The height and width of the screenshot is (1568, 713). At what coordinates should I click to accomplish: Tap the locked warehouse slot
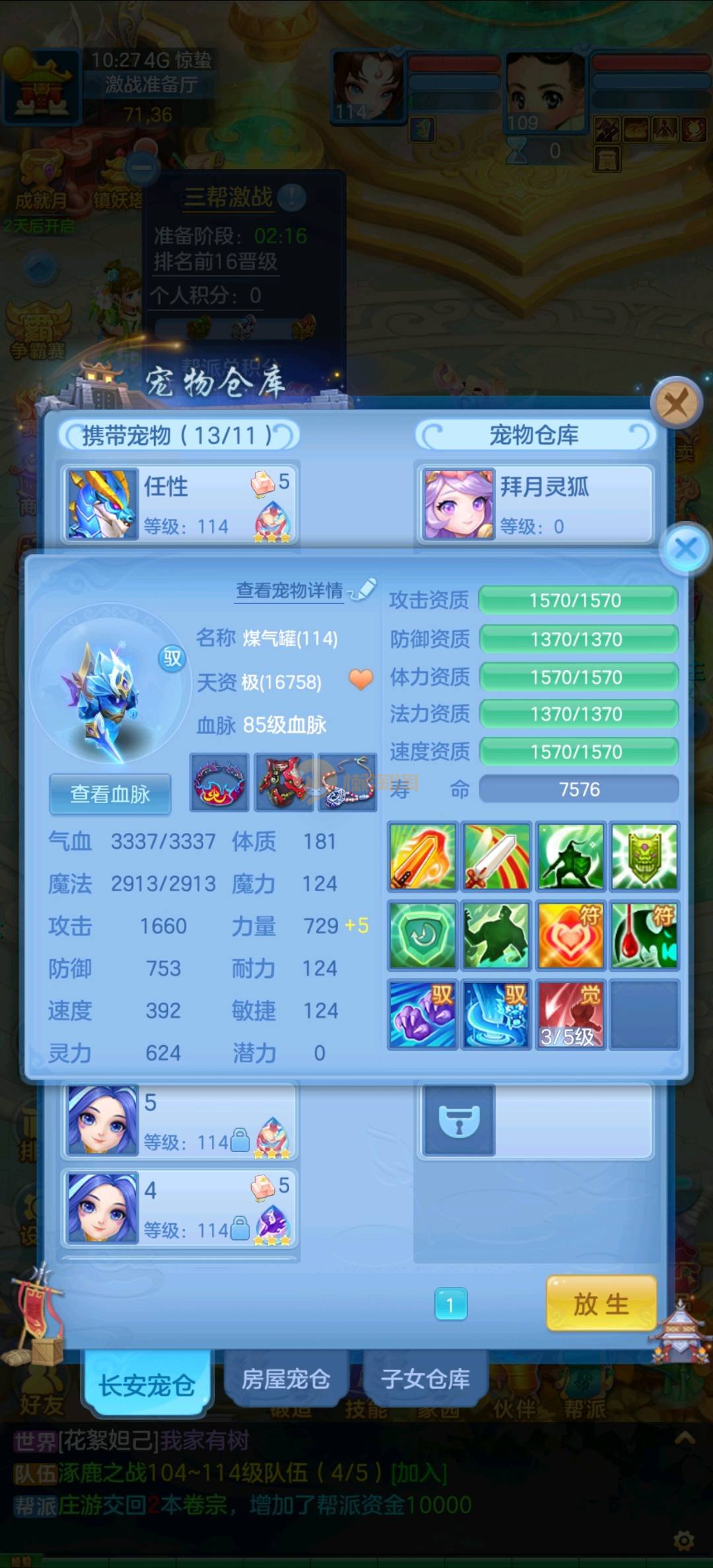[459, 1121]
